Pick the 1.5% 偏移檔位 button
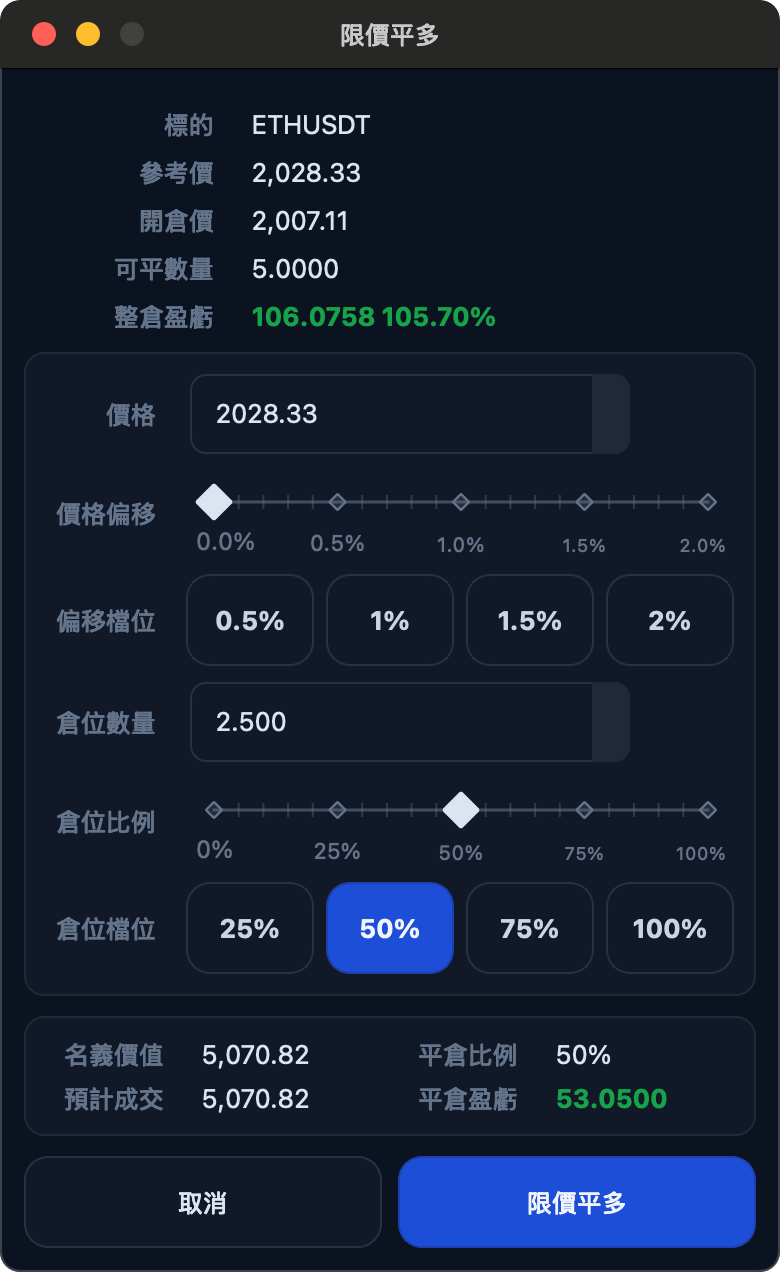The width and height of the screenshot is (780, 1272). coord(530,621)
